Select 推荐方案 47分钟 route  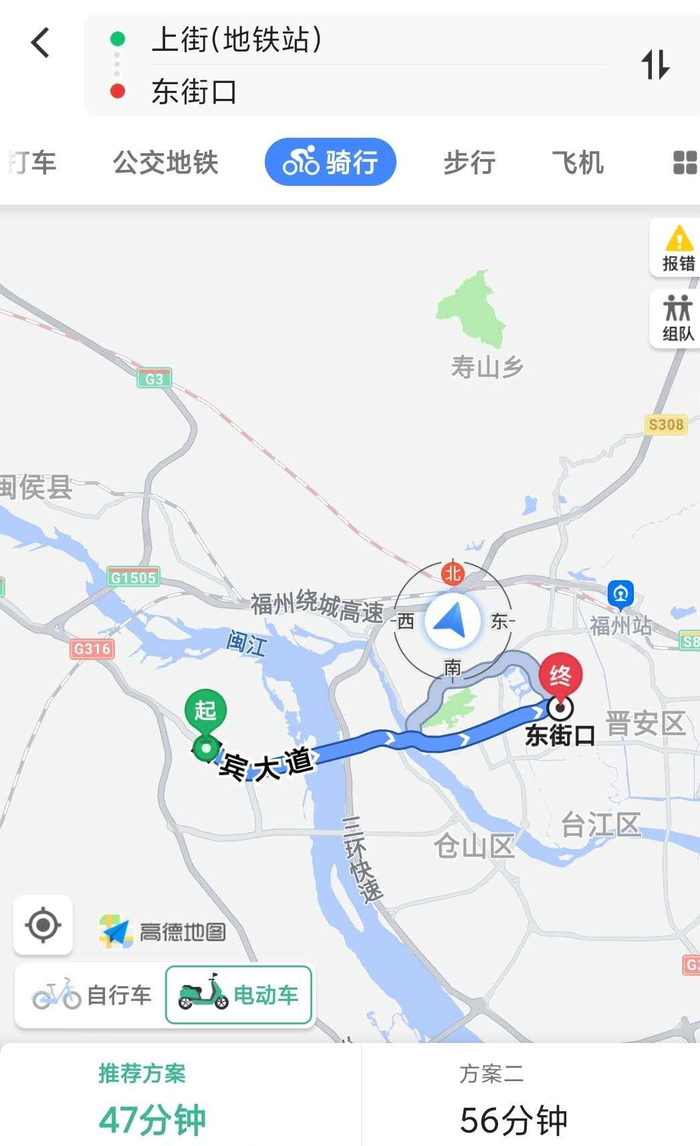(x=152, y=1098)
